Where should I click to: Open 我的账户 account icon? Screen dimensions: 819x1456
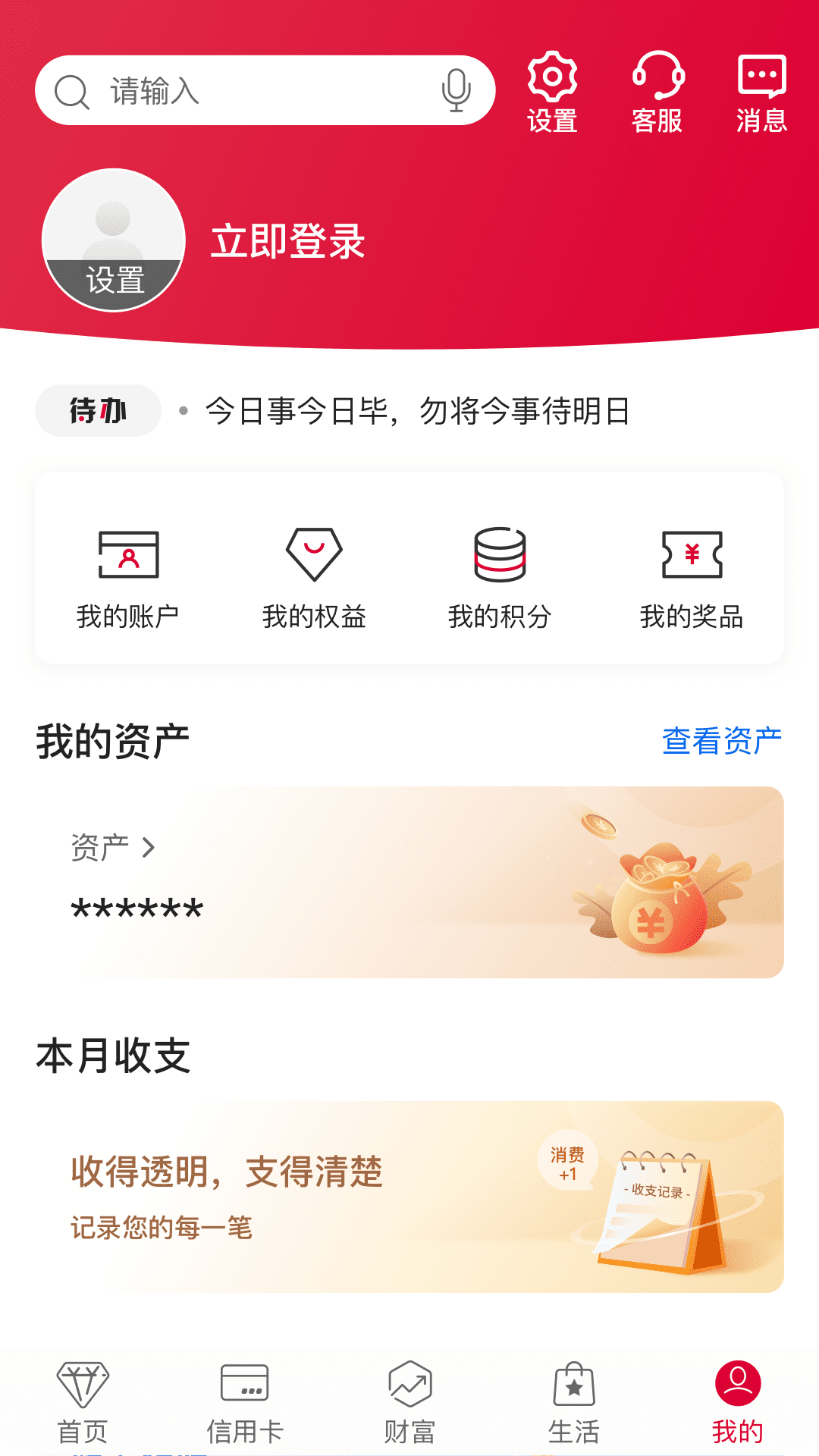click(x=129, y=576)
